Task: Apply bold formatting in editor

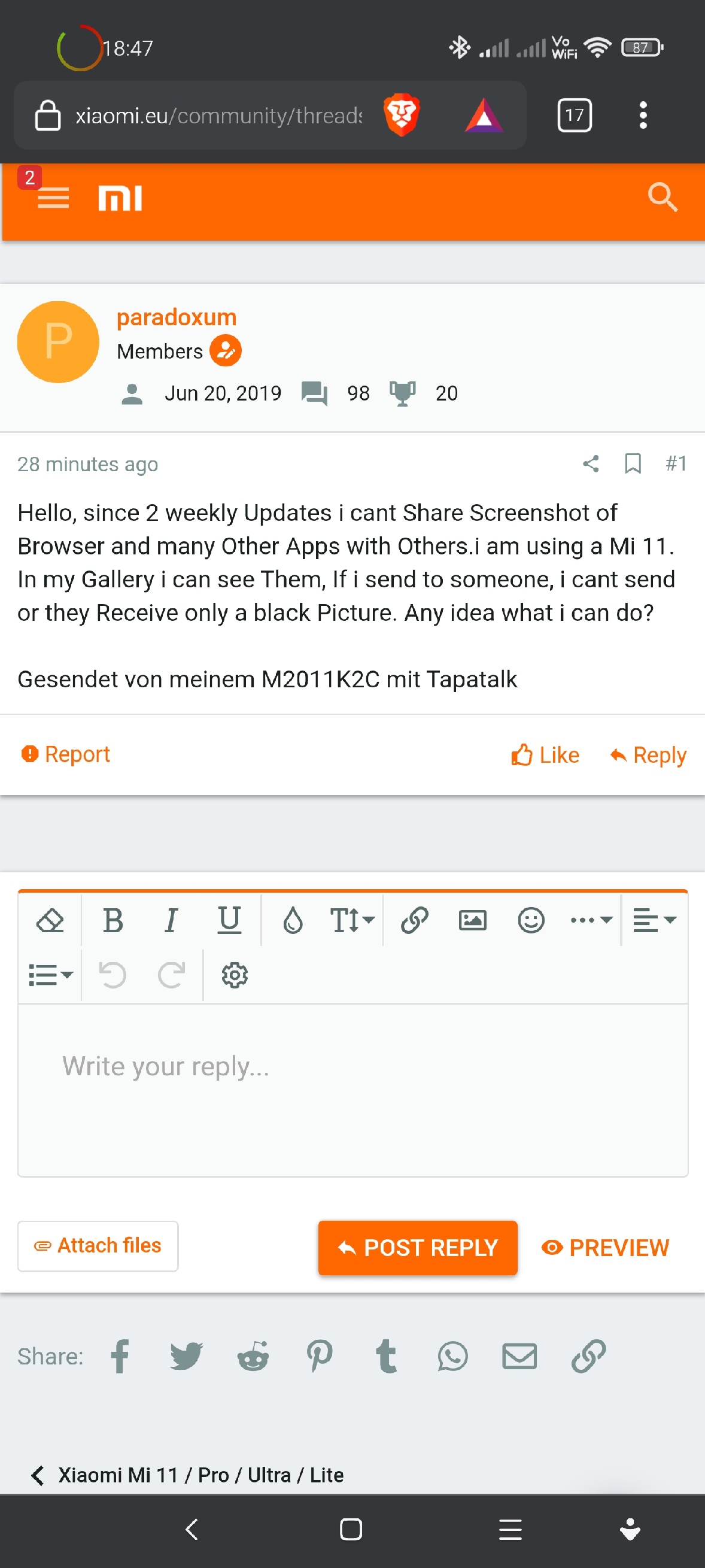Action: 113,920
